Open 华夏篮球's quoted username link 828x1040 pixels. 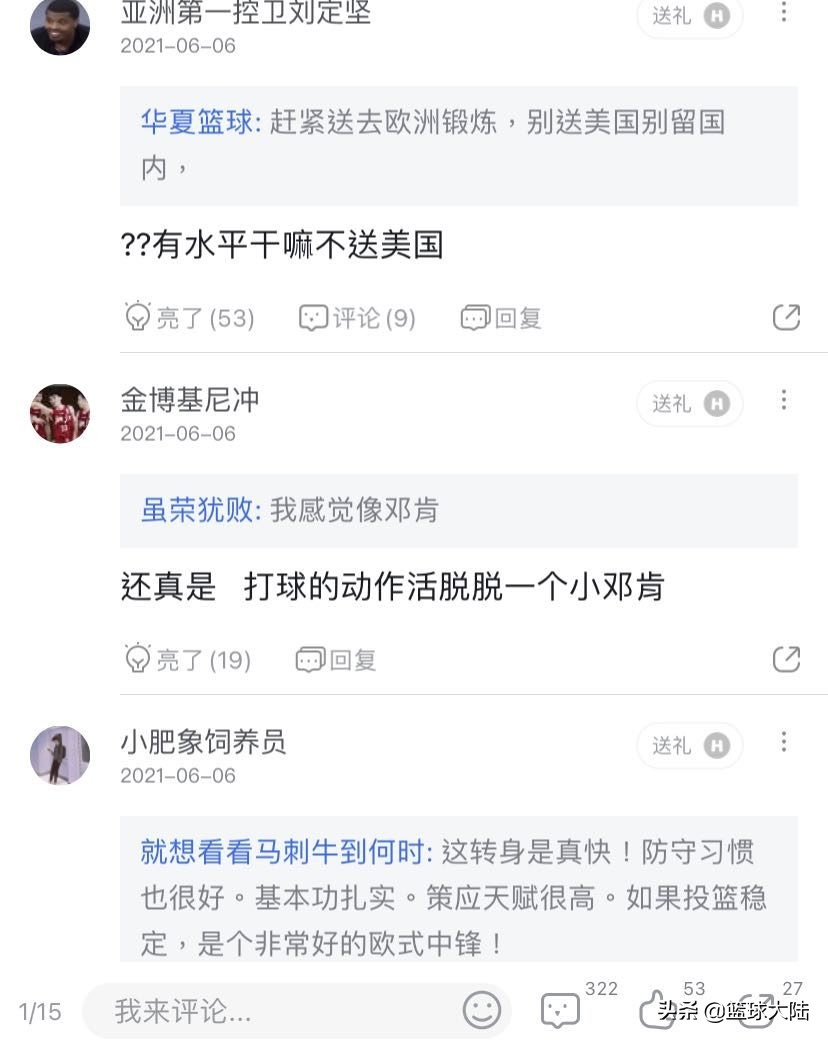(x=196, y=122)
